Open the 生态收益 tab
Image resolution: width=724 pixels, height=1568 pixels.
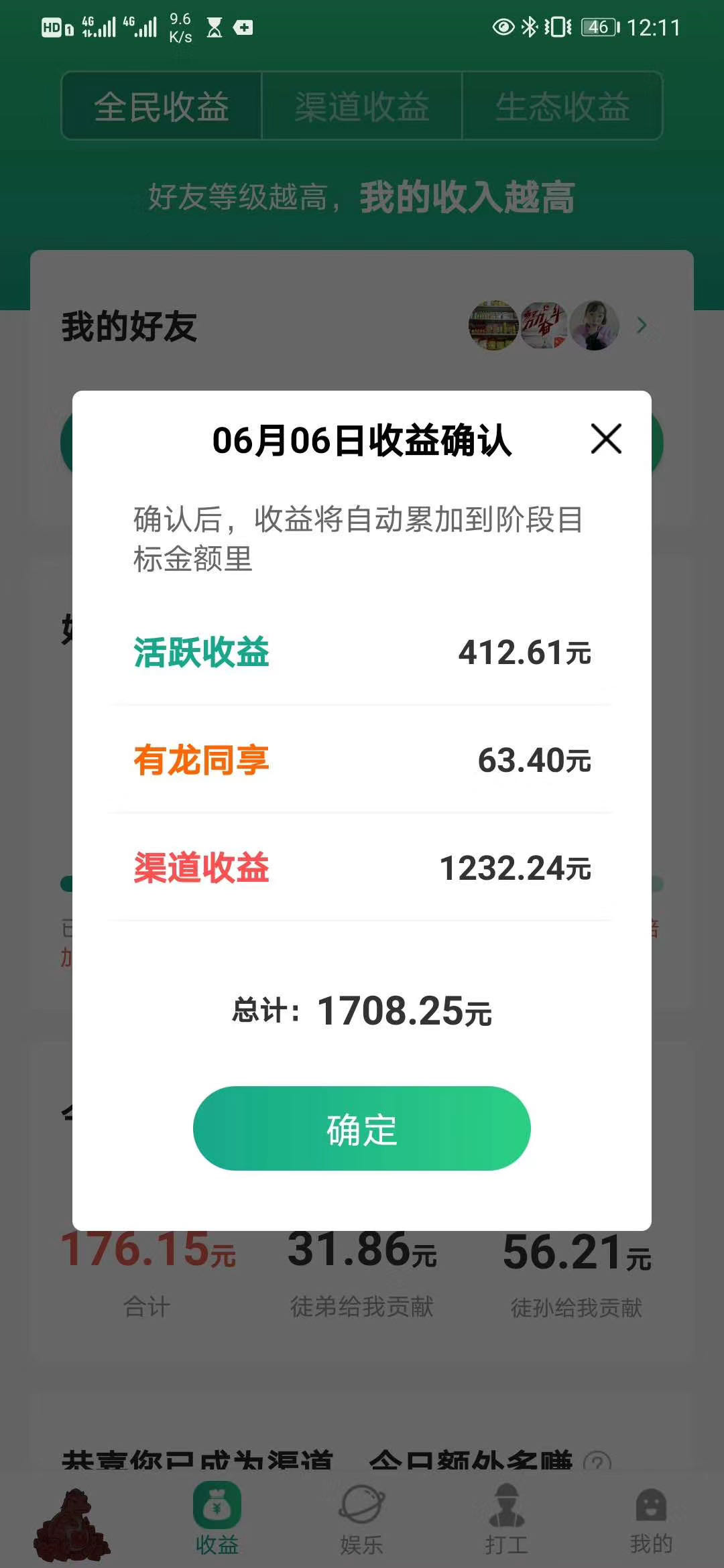click(562, 107)
